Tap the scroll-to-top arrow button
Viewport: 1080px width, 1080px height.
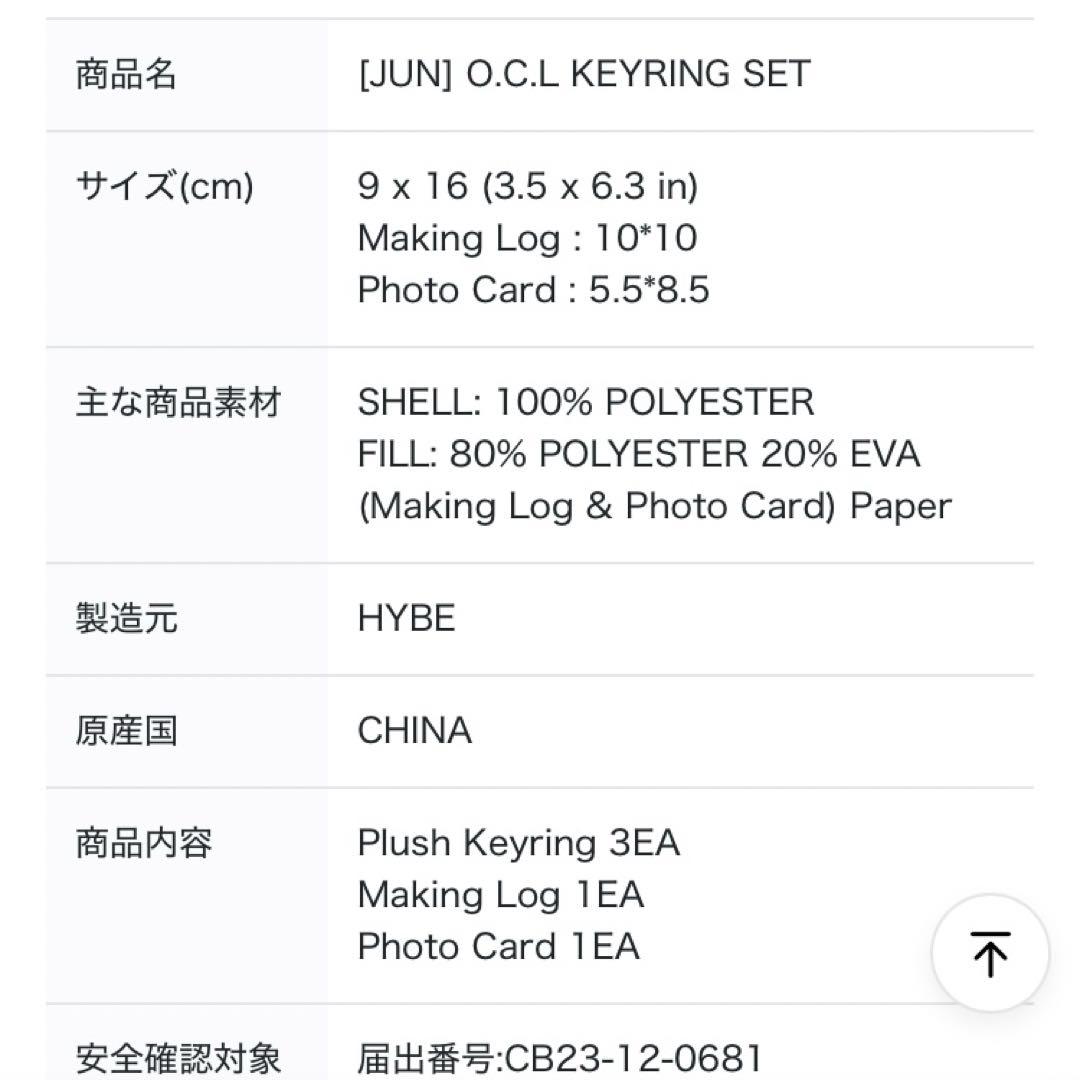click(x=990, y=953)
